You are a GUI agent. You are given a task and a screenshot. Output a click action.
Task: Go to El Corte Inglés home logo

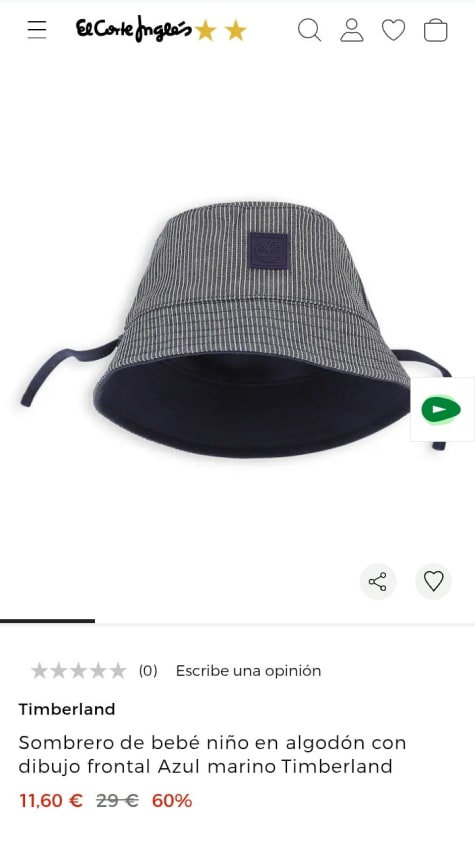(161, 30)
